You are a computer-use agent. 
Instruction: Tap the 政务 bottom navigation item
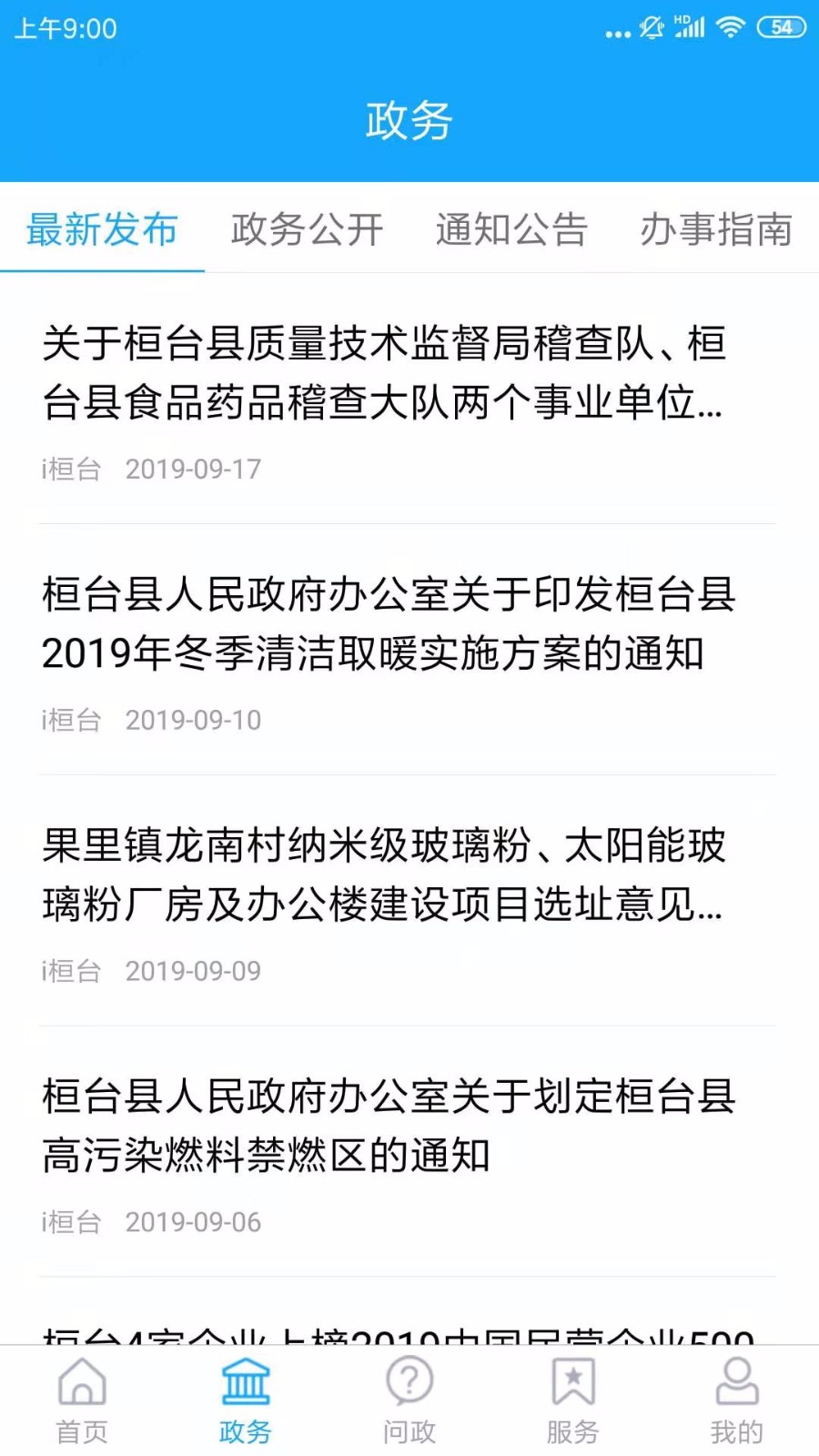coord(246,1400)
